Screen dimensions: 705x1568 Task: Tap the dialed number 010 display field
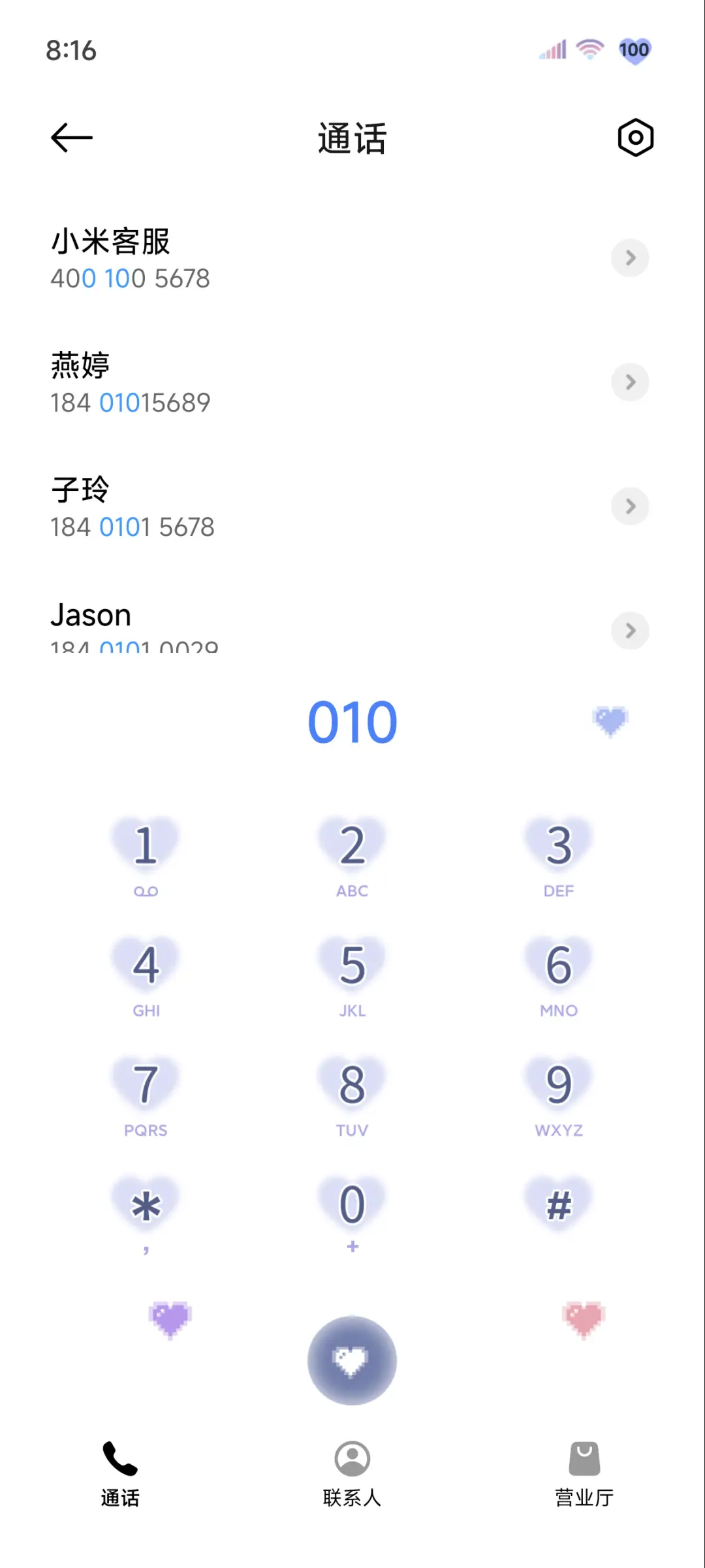click(x=352, y=722)
